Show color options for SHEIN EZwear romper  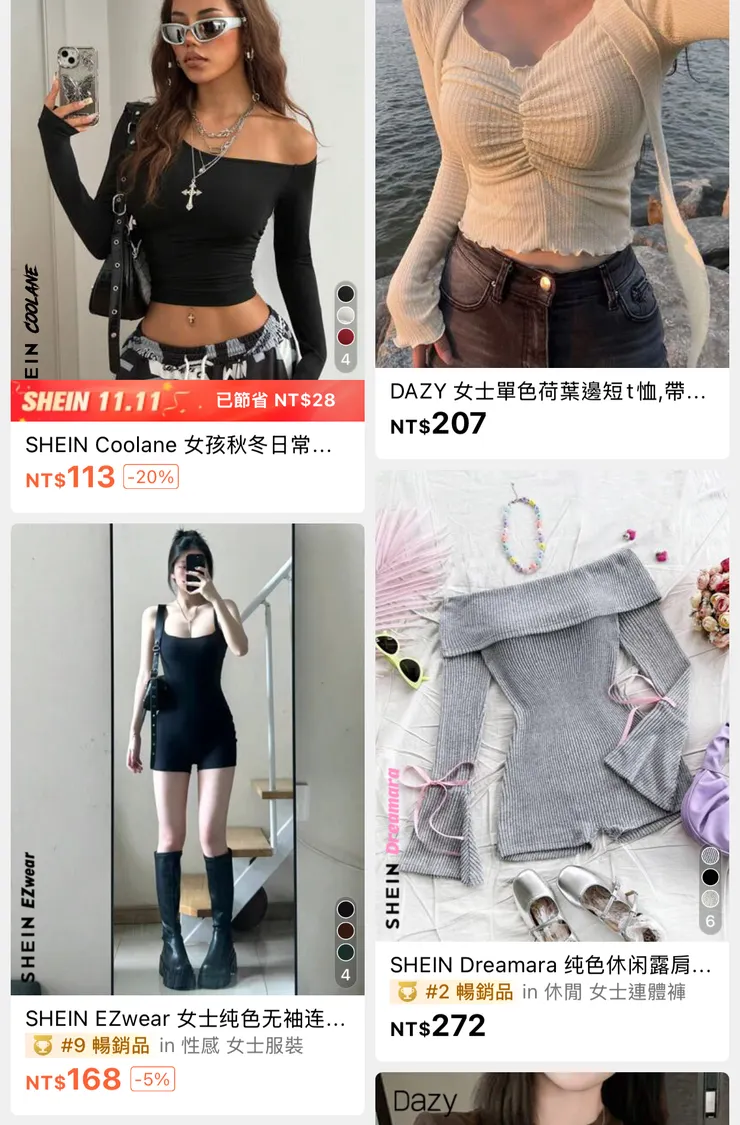click(x=345, y=941)
